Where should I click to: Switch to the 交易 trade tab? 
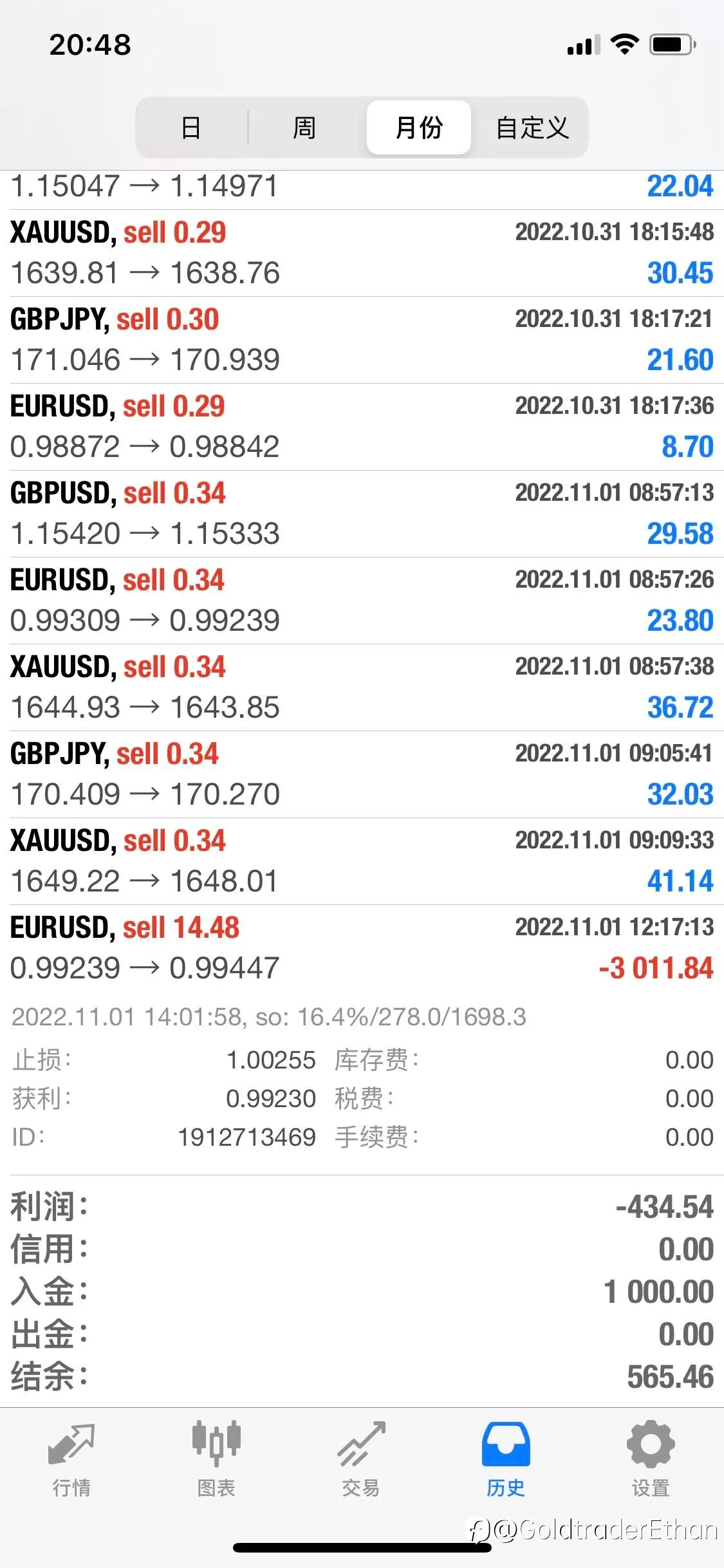(361, 1459)
